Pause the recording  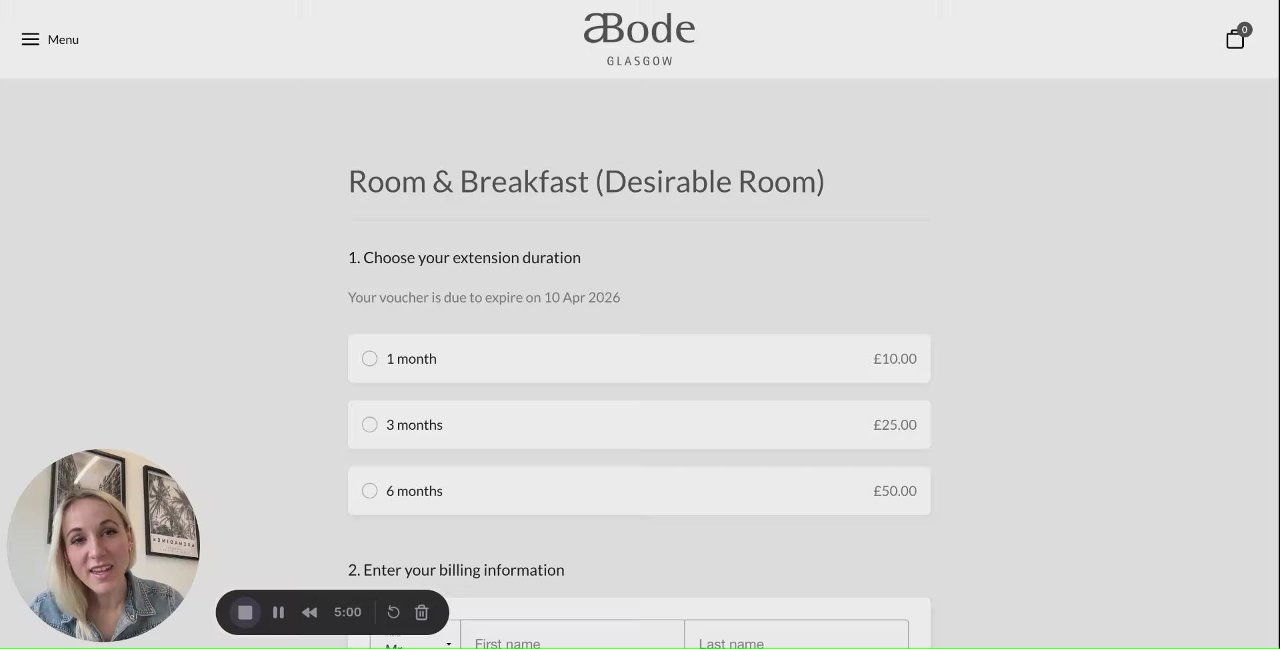click(278, 613)
